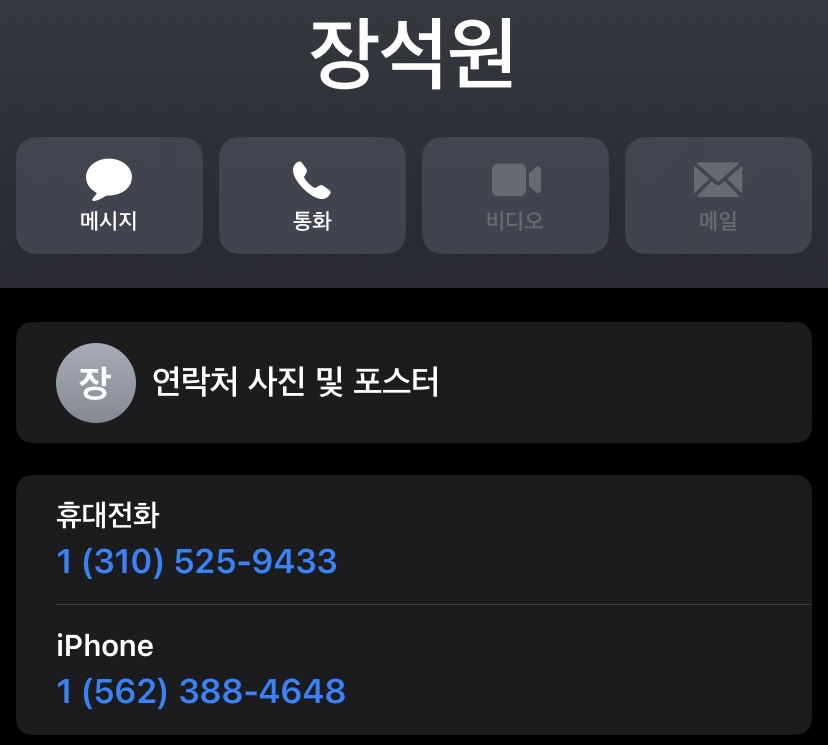Tap the 메일 mail button

point(718,195)
